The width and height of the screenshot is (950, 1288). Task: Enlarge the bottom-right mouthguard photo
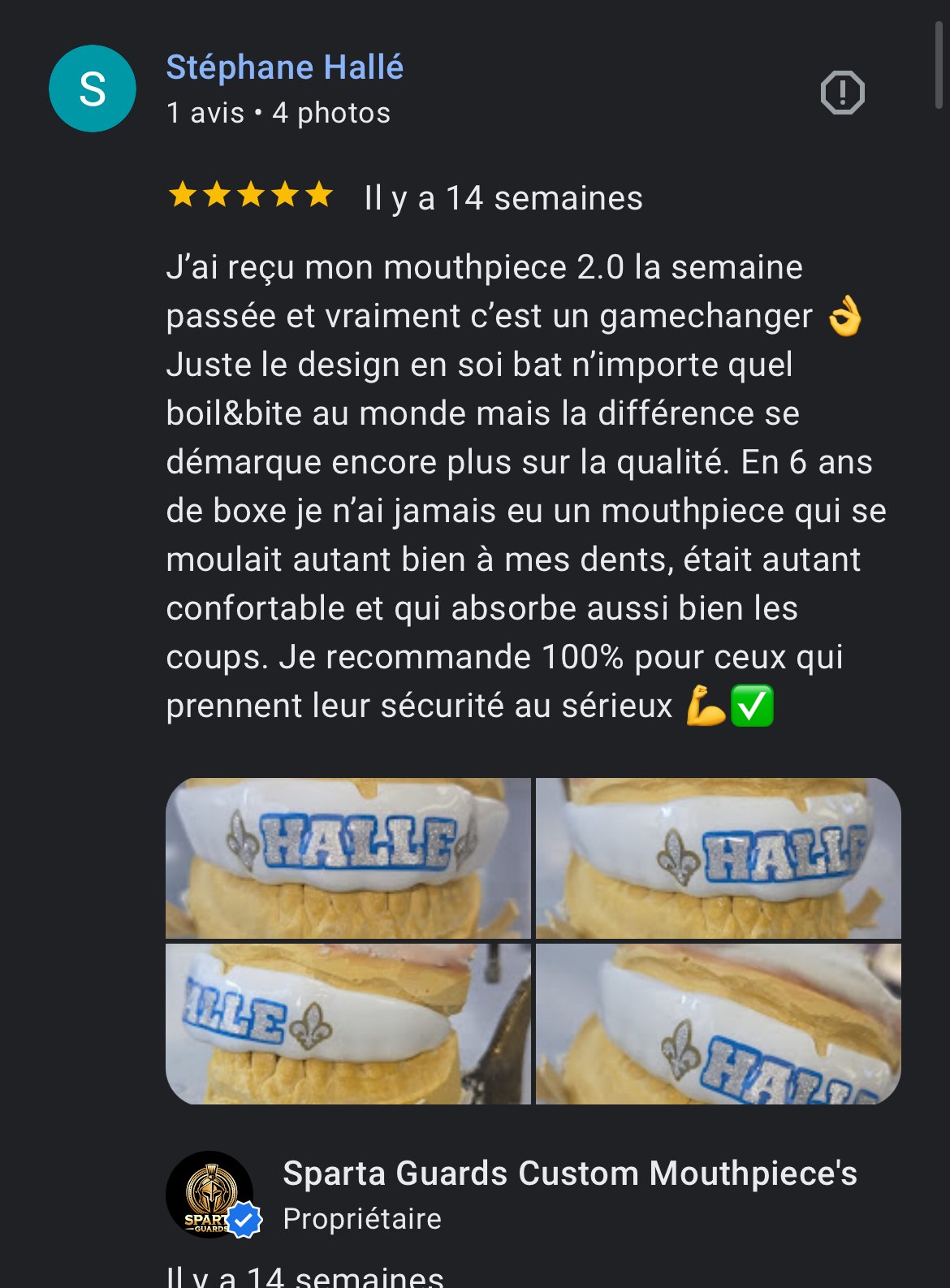[x=718, y=1023]
